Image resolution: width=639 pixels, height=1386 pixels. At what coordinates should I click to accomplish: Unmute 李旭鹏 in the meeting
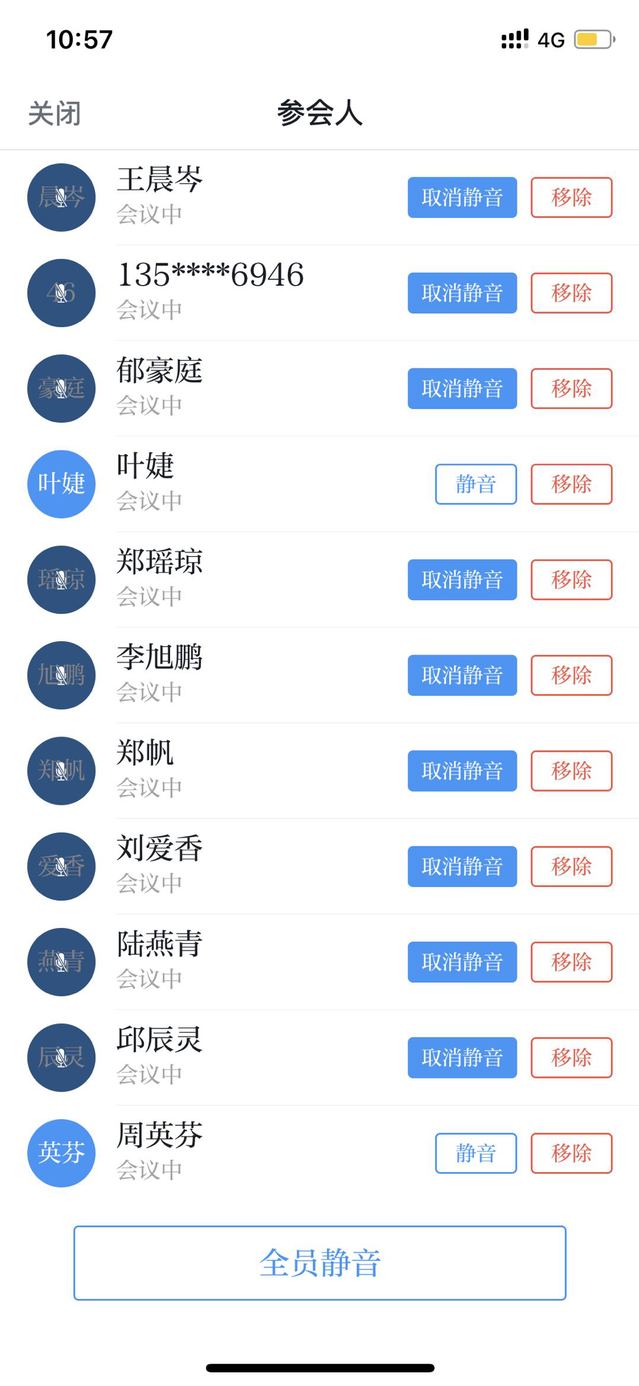(x=462, y=675)
